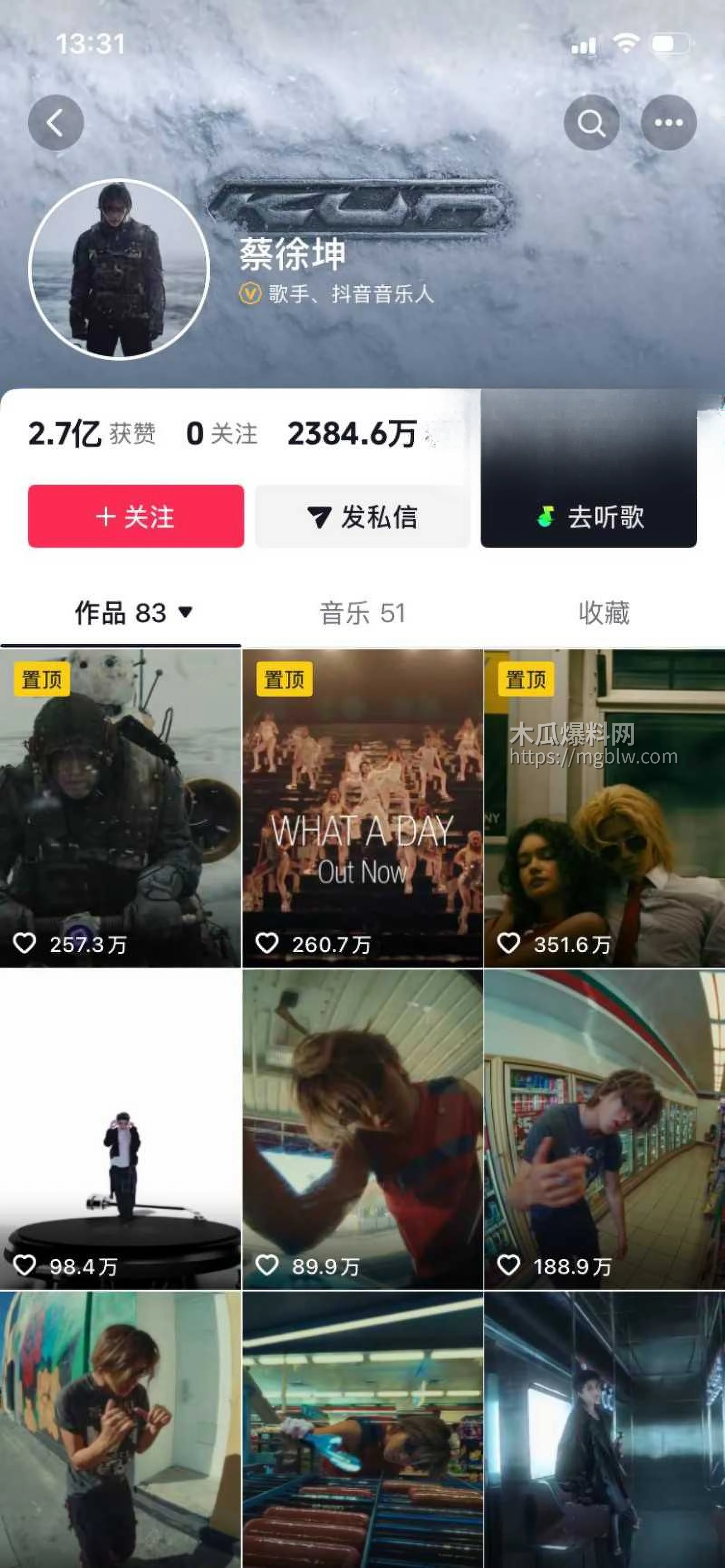Switch to the 收藏 tab
This screenshot has height=1568, width=725.
tap(604, 612)
